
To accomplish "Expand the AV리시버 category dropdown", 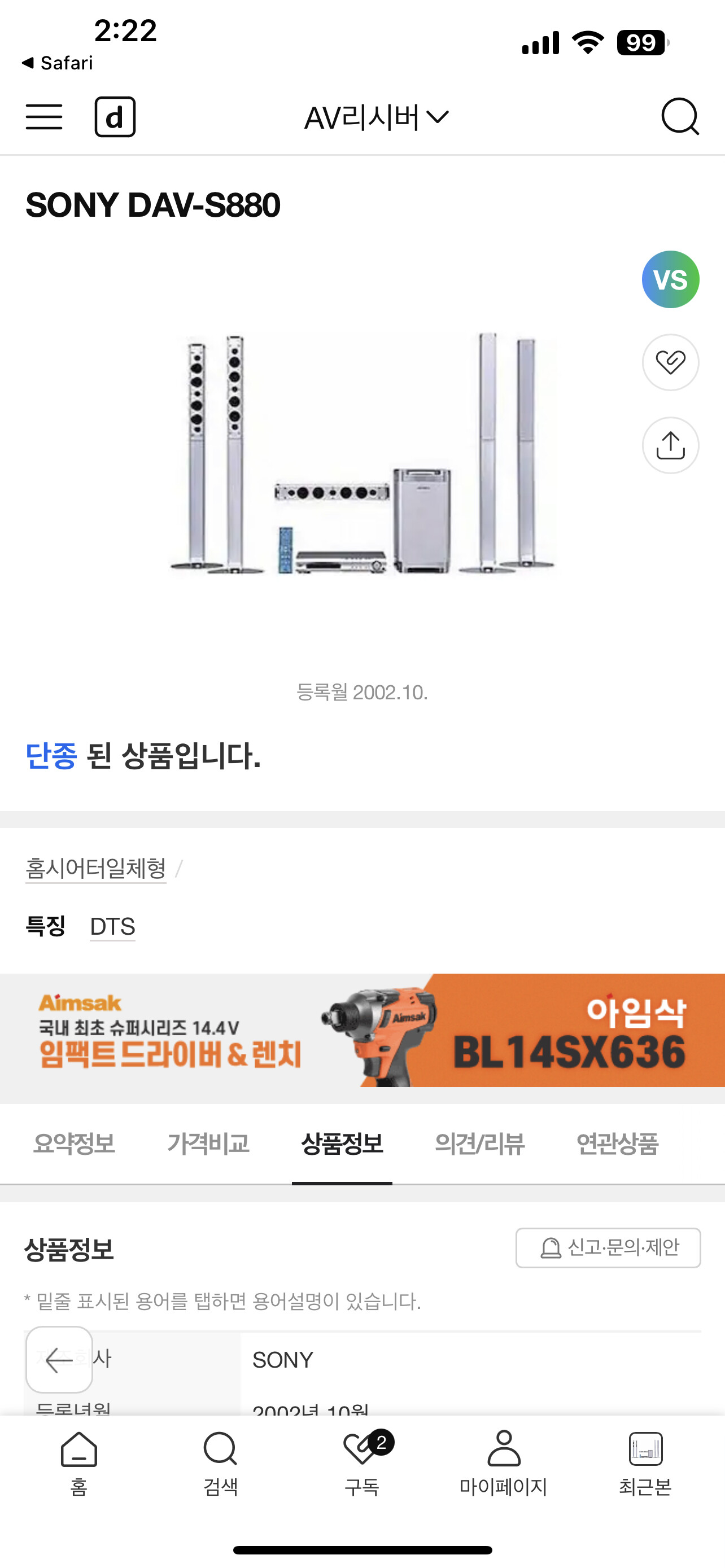I will click(376, 117).
